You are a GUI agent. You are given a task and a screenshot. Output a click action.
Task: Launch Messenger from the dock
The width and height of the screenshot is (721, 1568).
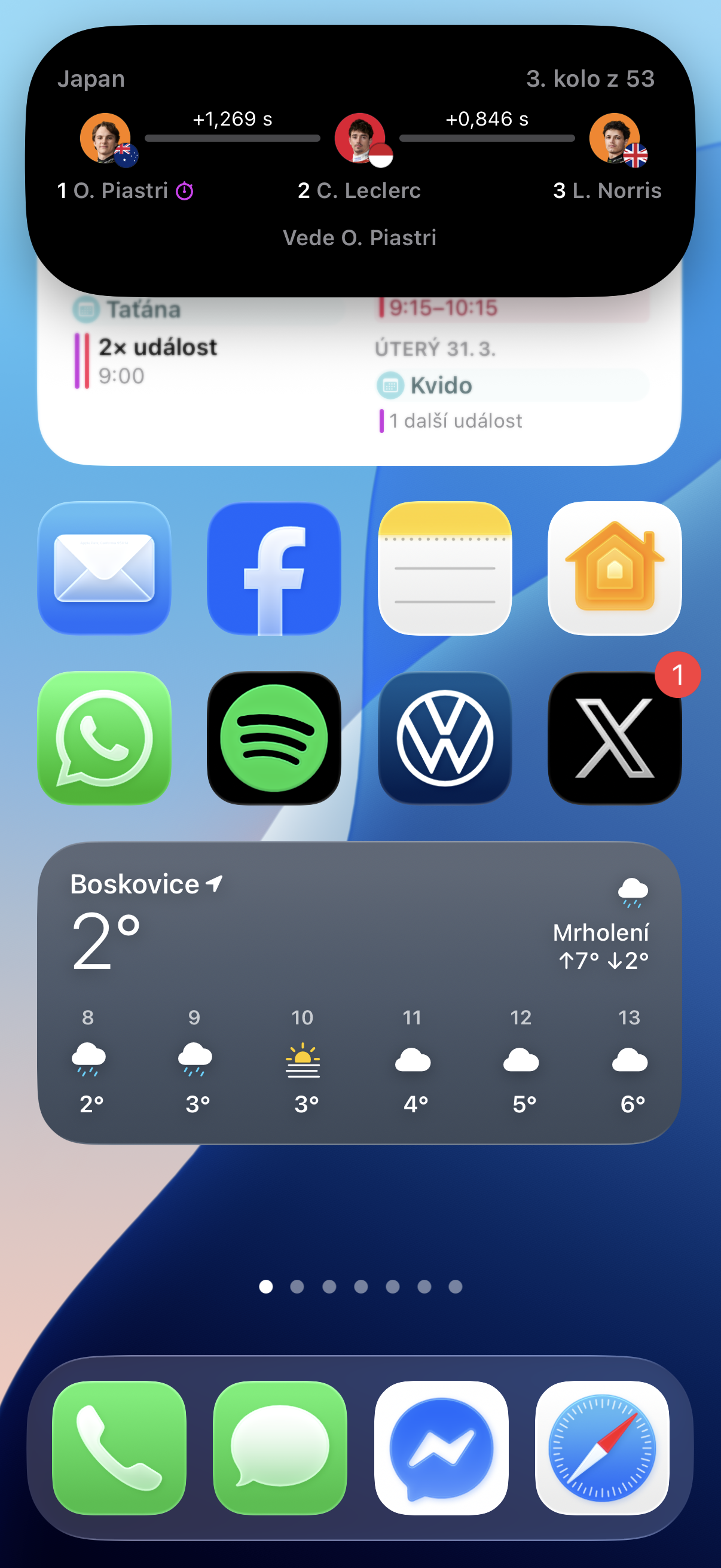[441, 1447]
